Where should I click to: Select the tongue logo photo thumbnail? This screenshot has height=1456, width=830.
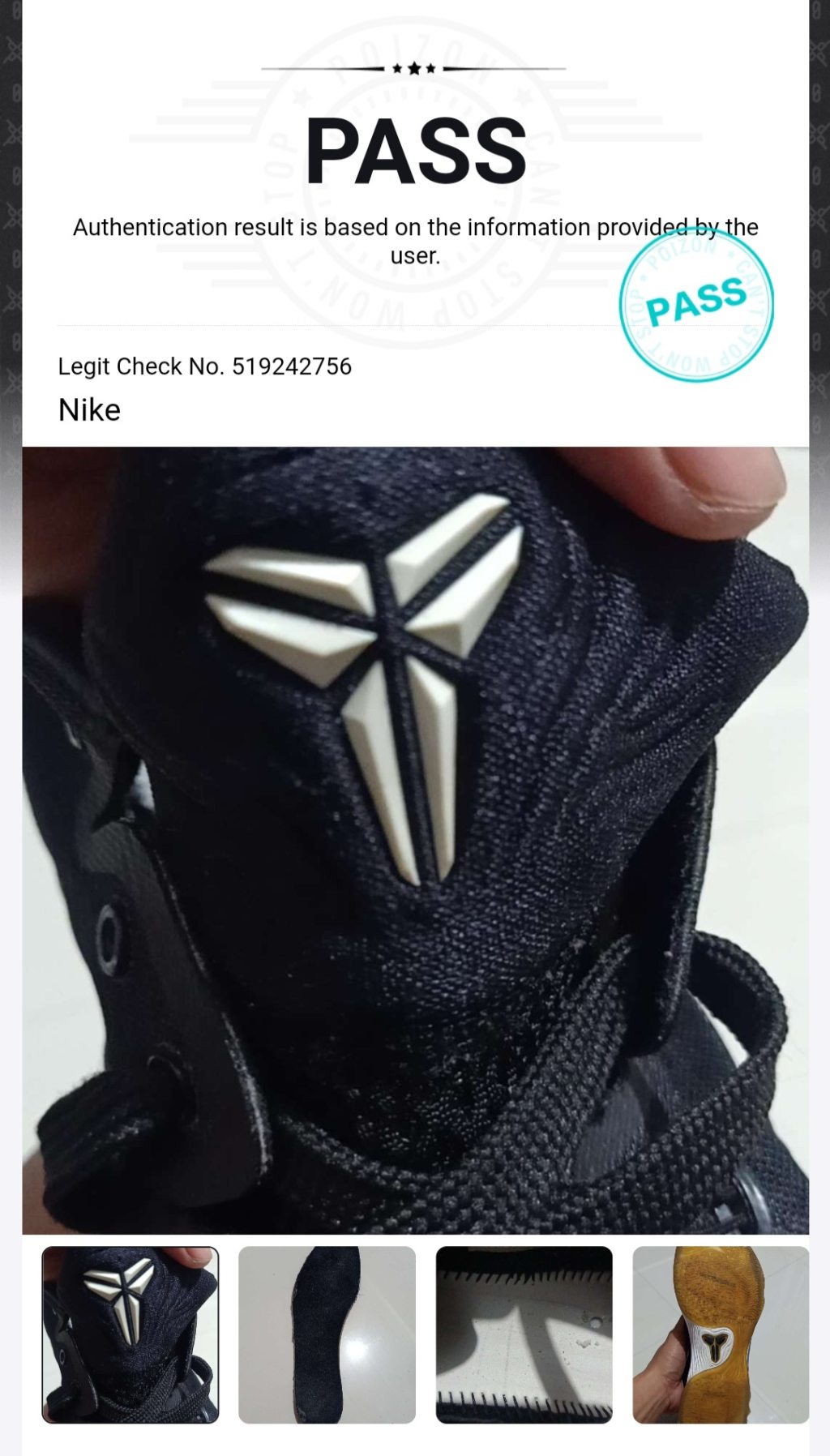130,1334
